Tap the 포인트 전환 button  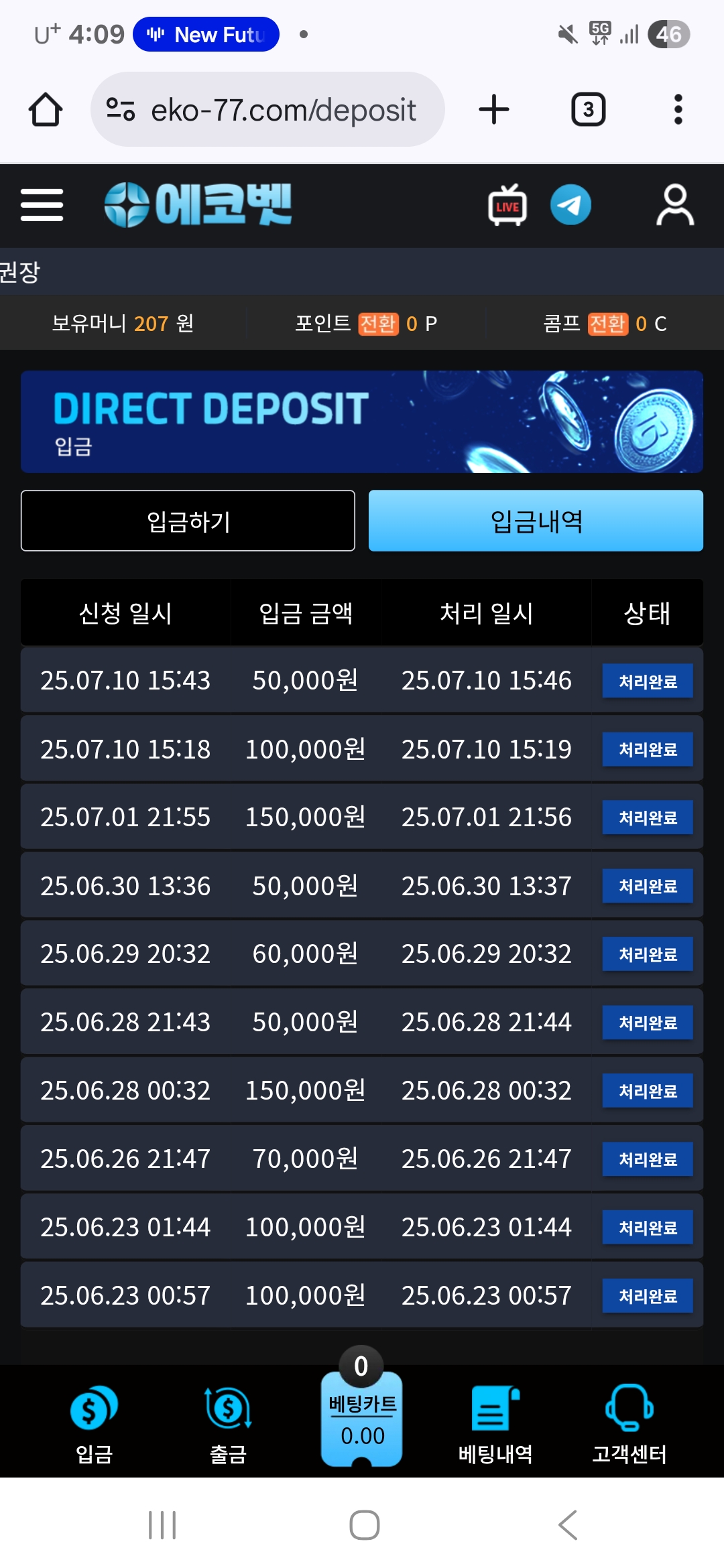(378, 324)
